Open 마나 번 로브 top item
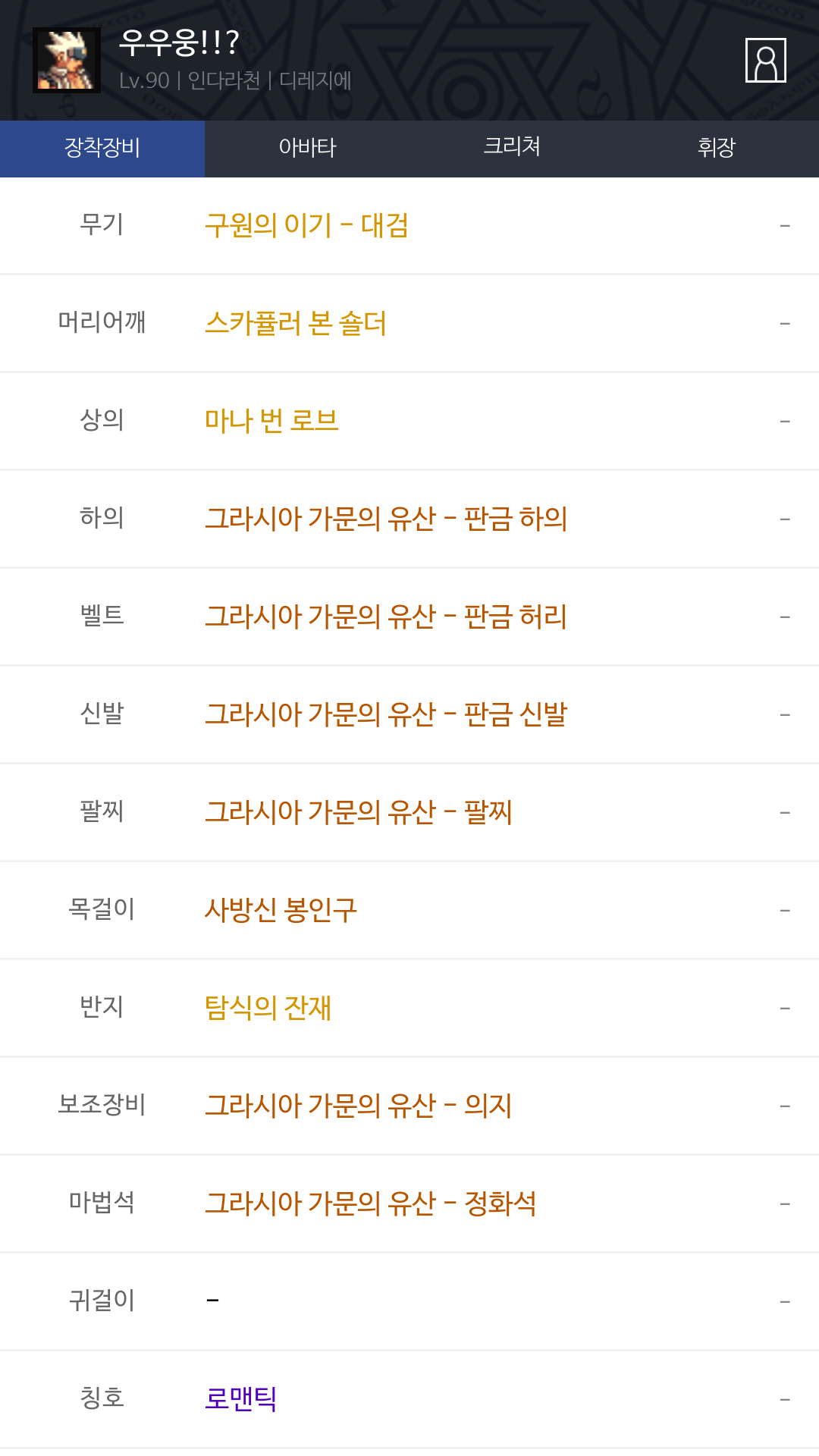The height and width of the screenshot is (1456, 819). pyautogui.click(x=271, y=421)
